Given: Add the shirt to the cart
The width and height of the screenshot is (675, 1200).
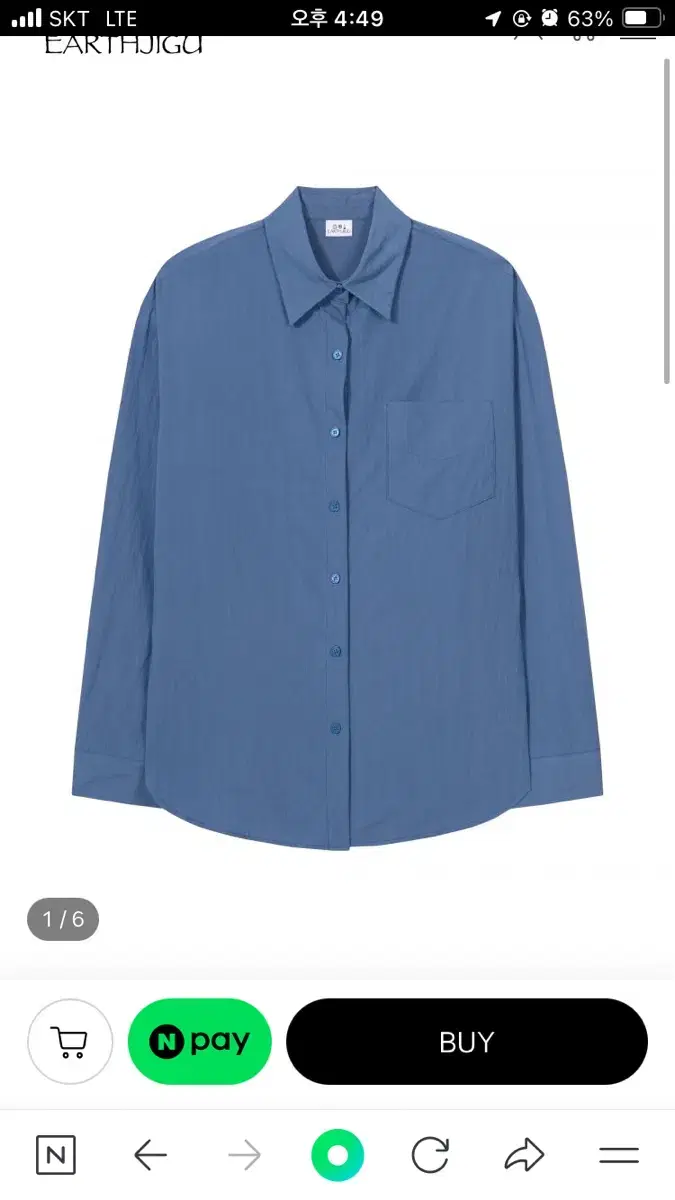Looking at the screenshot, I should [70, 1042].
